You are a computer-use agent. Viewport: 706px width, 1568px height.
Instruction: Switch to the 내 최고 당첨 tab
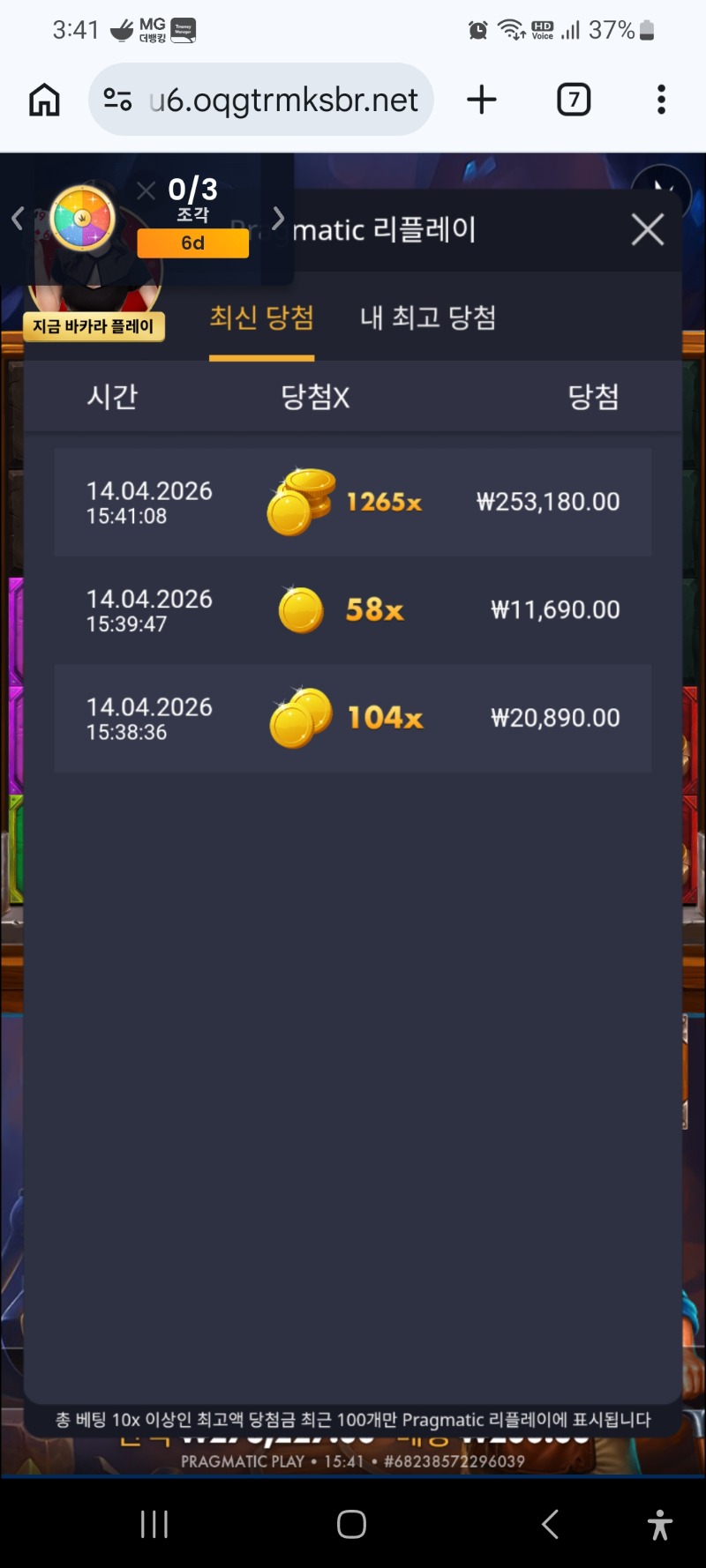[x=428, y=317]
